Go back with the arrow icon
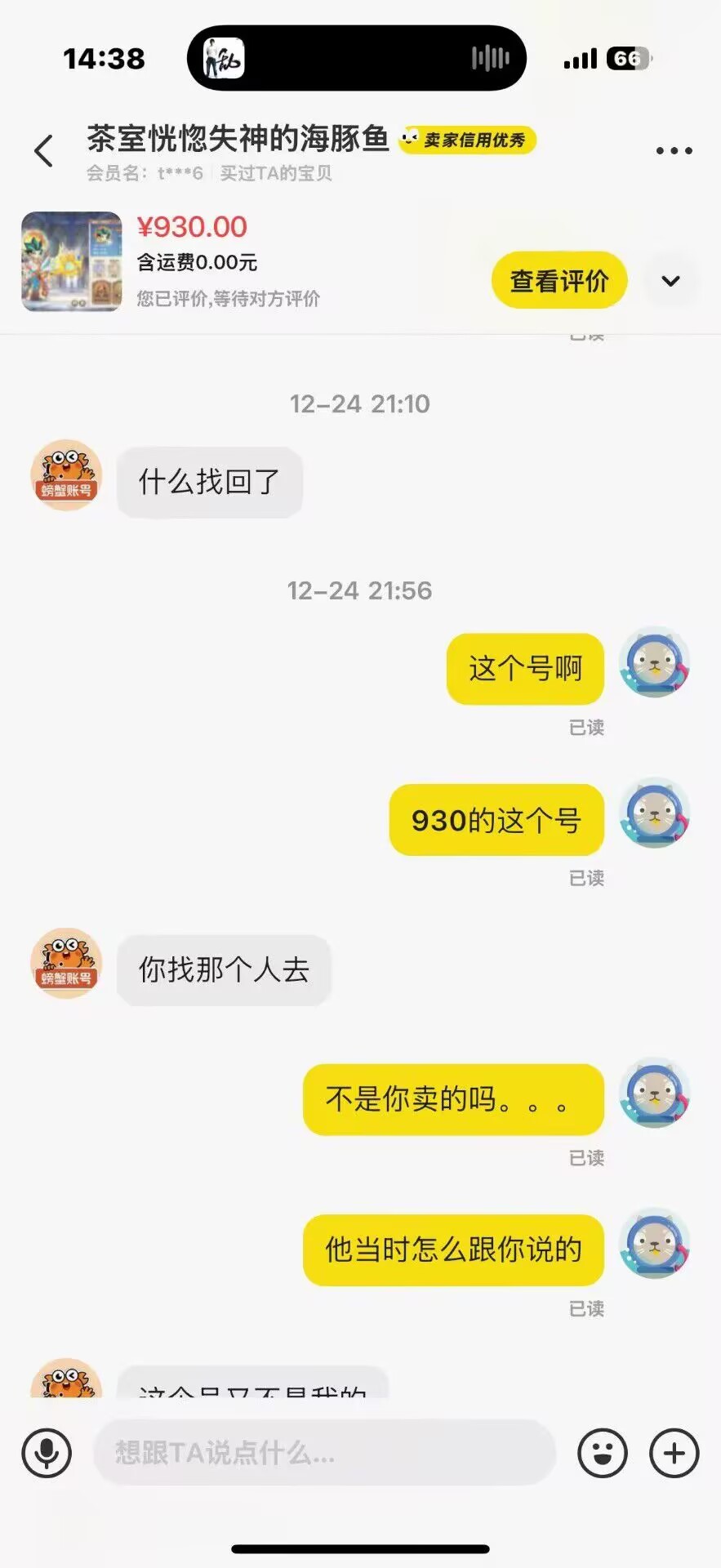The width and height of the screenshot is (721, 1568). click(44, 151)
